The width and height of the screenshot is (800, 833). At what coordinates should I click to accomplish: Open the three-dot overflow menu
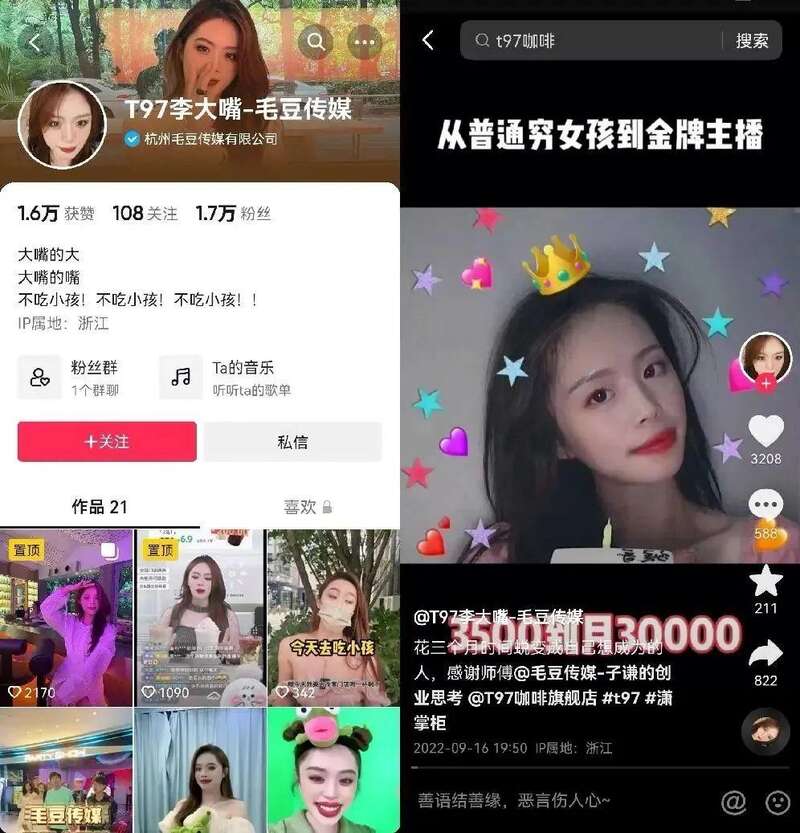tap(366, 42)
